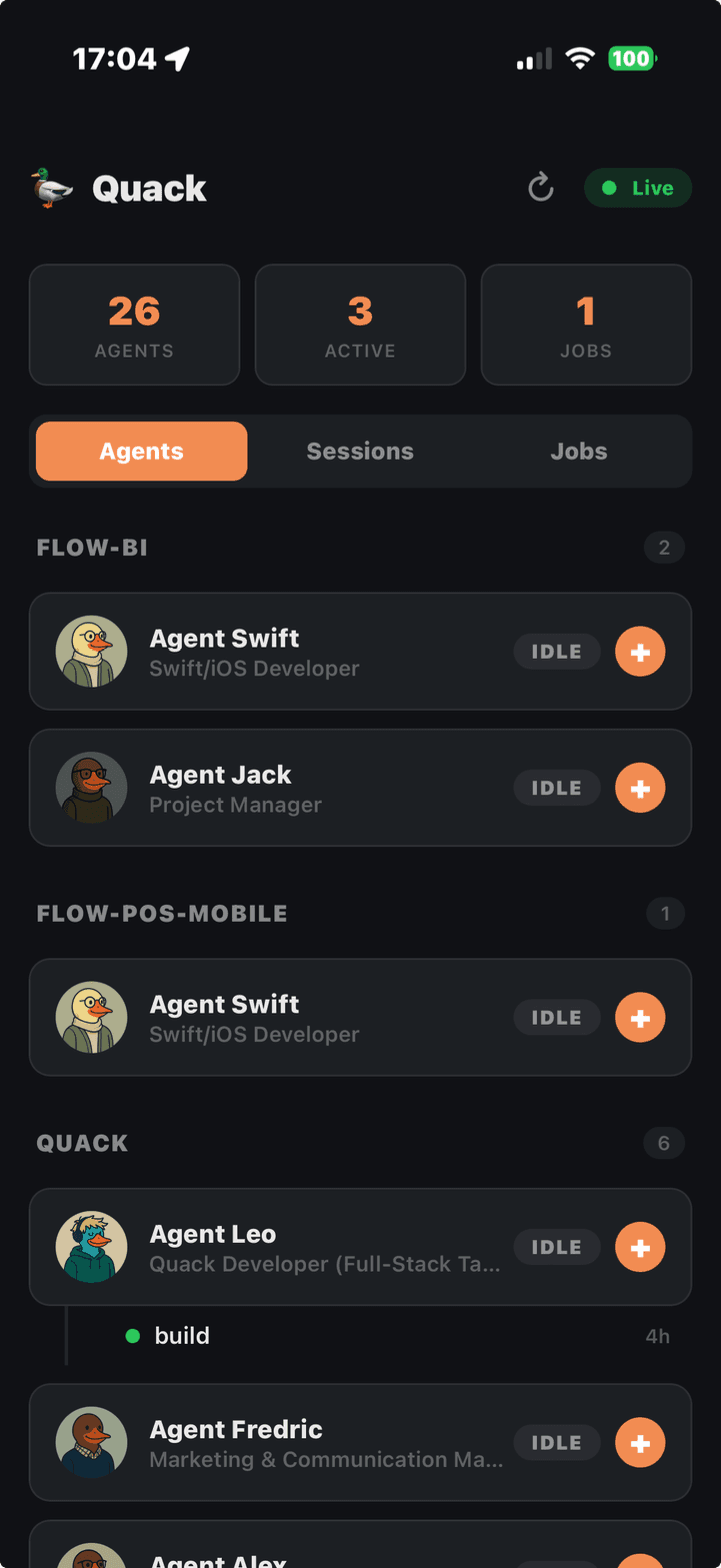Collapse the QUACK section header

point(82,1143)
